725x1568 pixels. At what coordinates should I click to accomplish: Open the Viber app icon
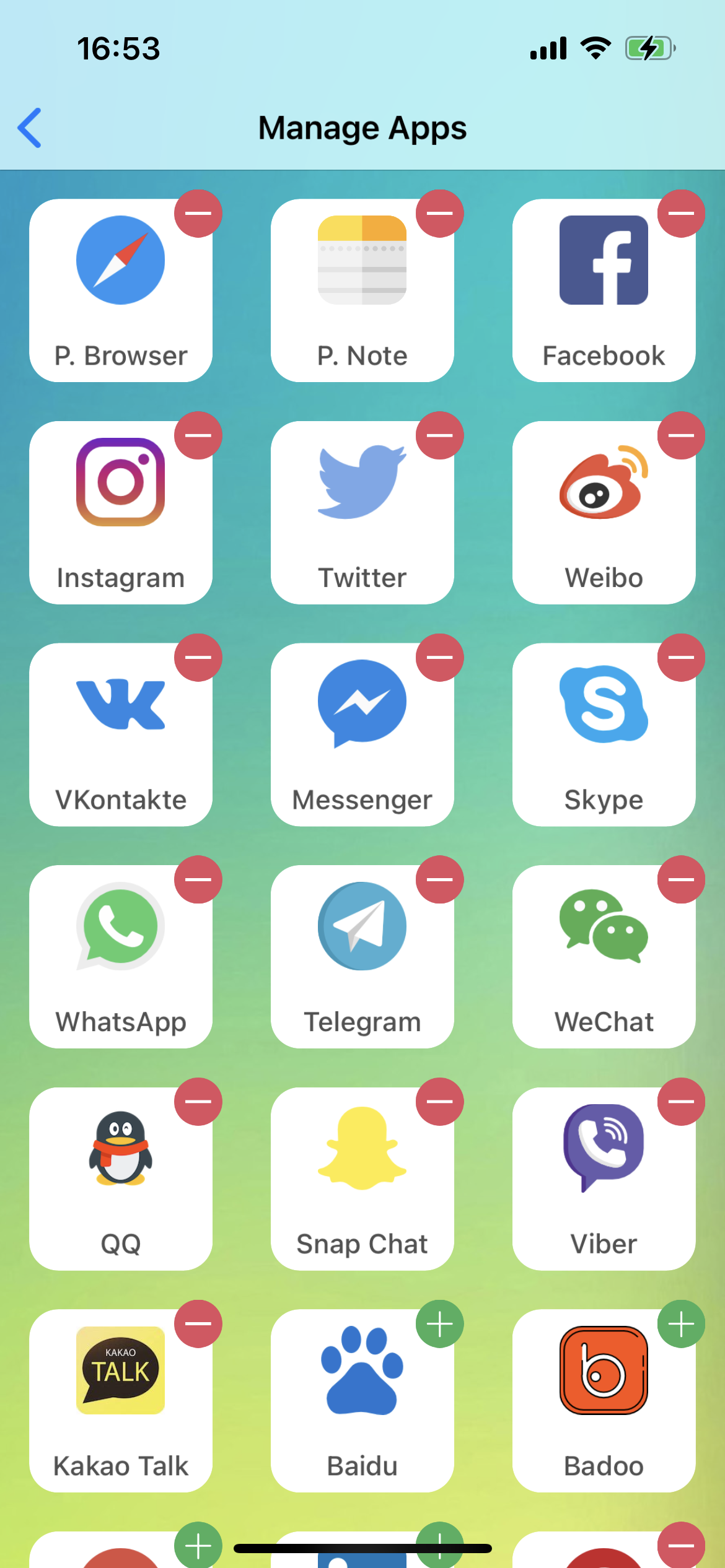click(603, 1151)
